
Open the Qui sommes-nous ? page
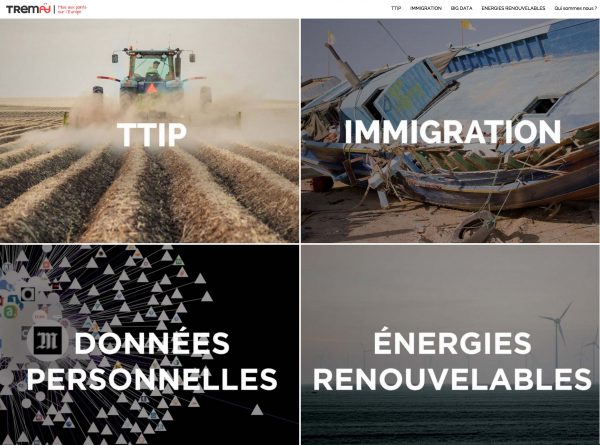pos(575,8)
